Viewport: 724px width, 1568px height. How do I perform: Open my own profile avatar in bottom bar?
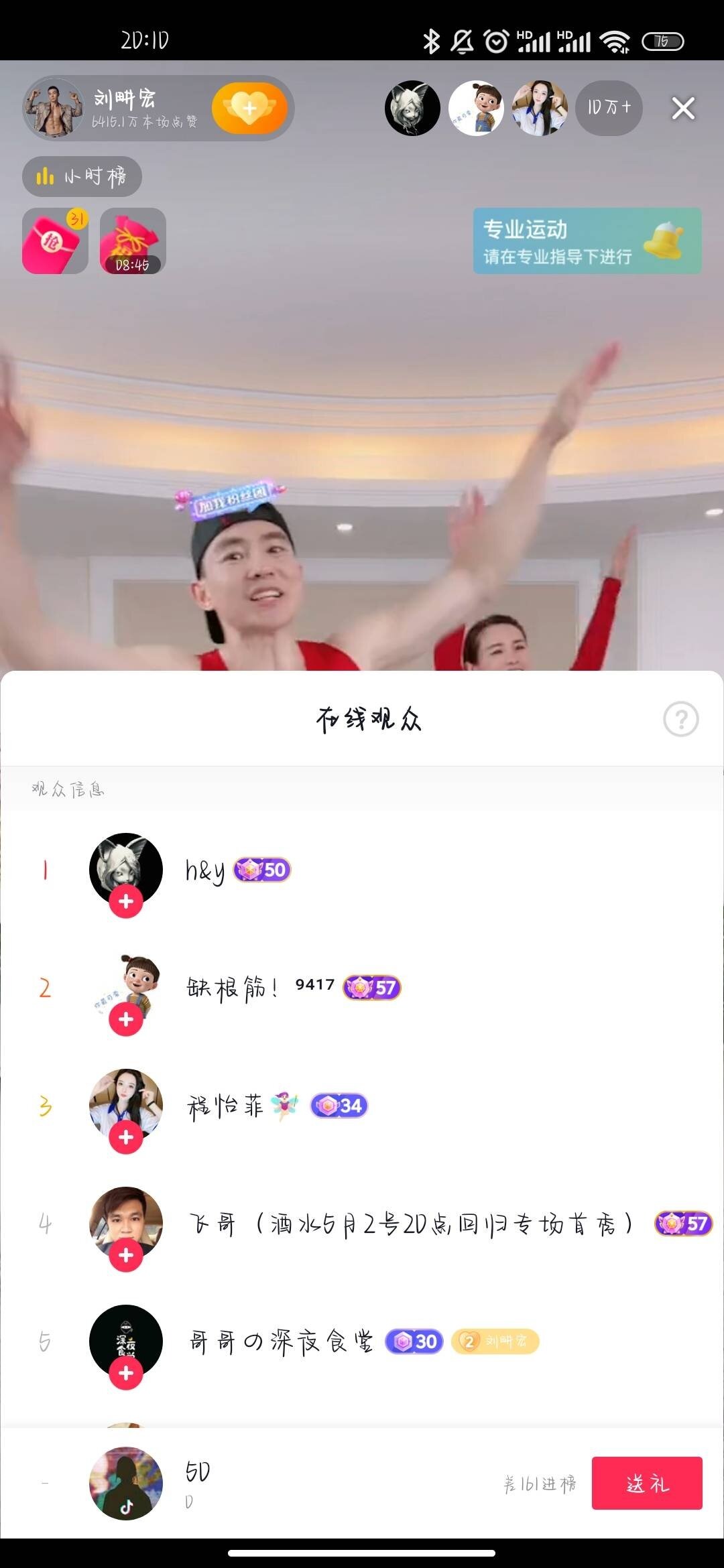[x=126, y=1484]
